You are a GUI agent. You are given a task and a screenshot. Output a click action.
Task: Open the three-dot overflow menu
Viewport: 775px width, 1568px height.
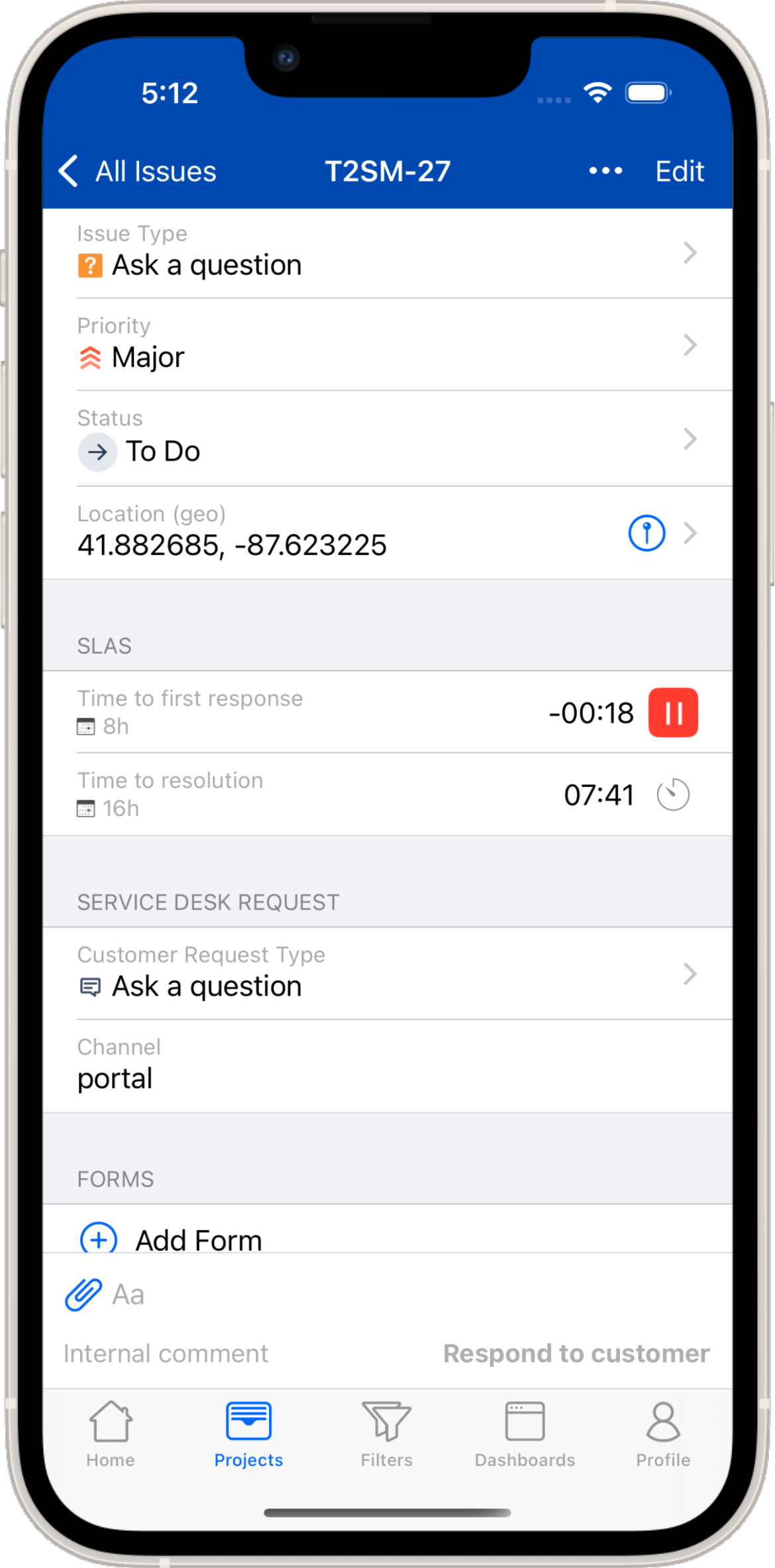[605, 172]
